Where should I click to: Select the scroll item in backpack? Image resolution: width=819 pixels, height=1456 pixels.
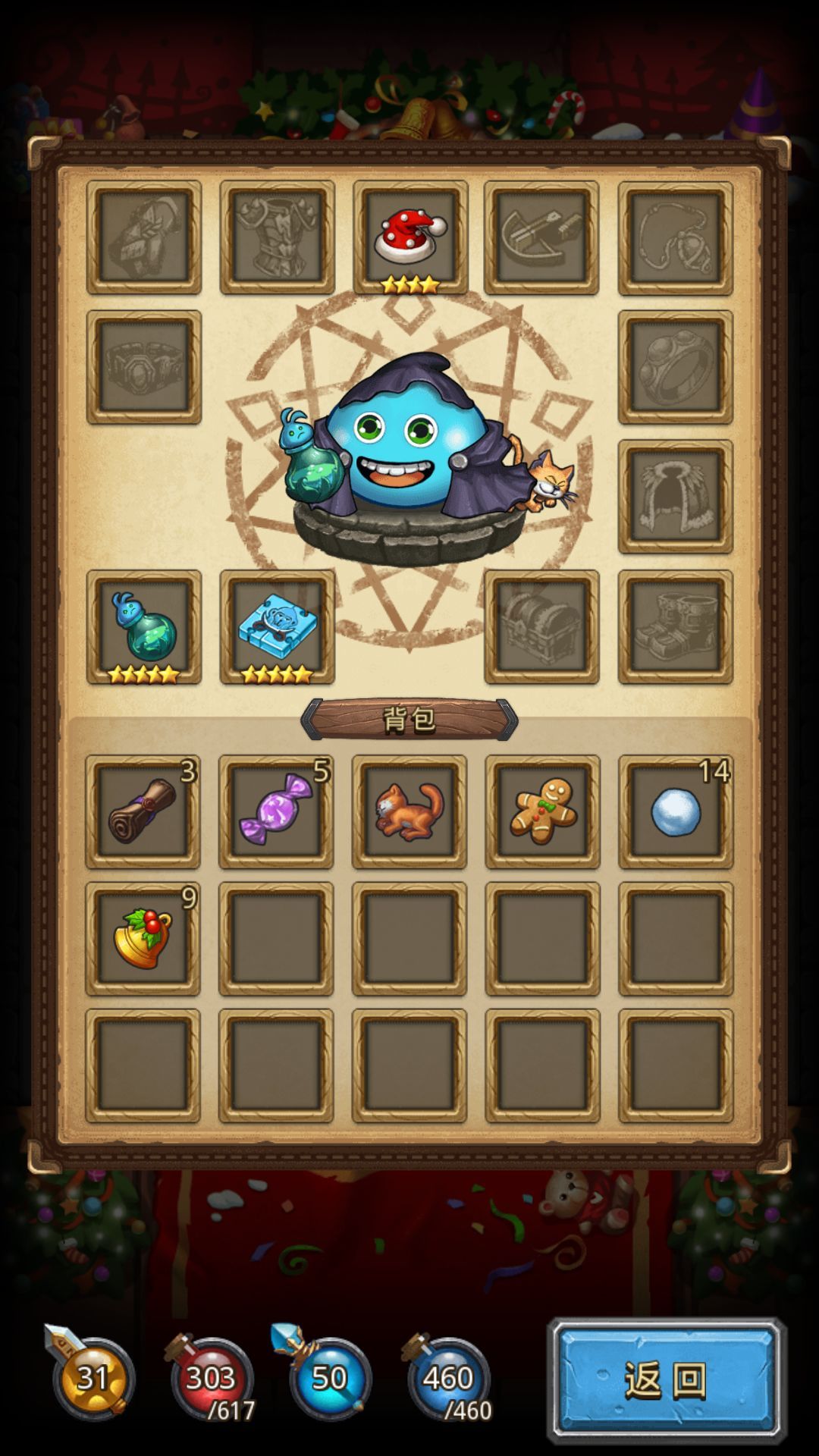(x=143, y=811)
